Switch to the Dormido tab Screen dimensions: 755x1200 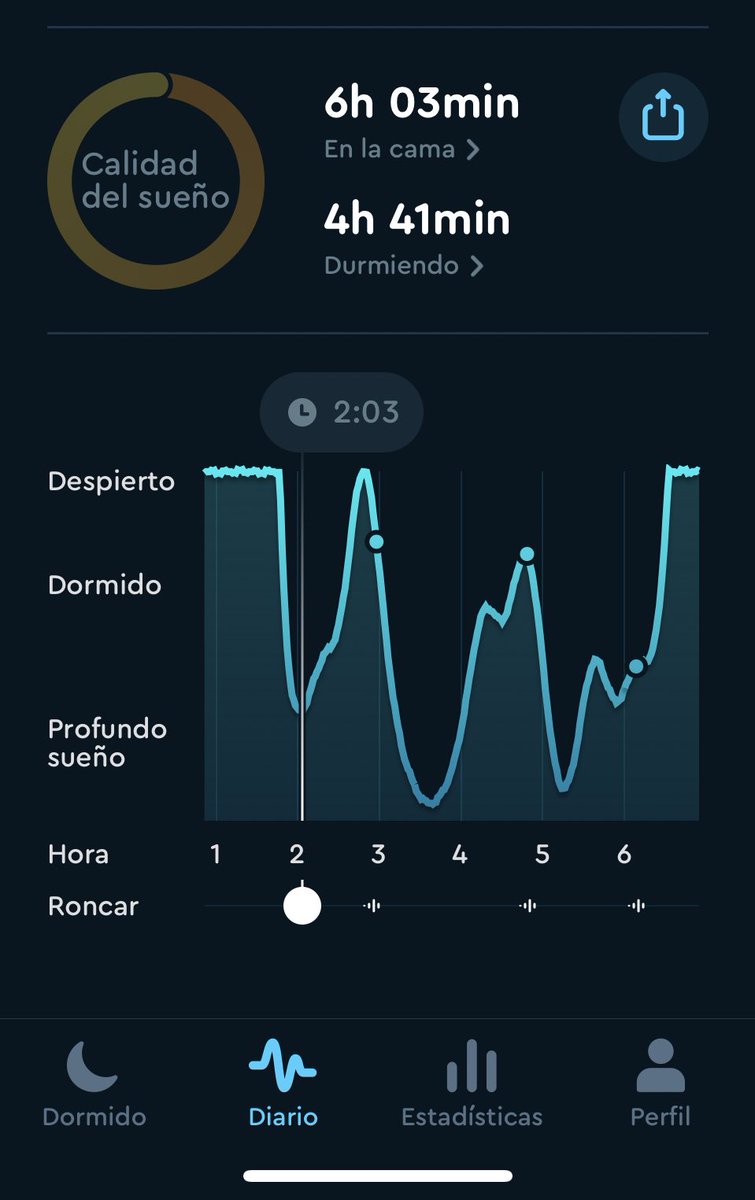point(94,1084)
